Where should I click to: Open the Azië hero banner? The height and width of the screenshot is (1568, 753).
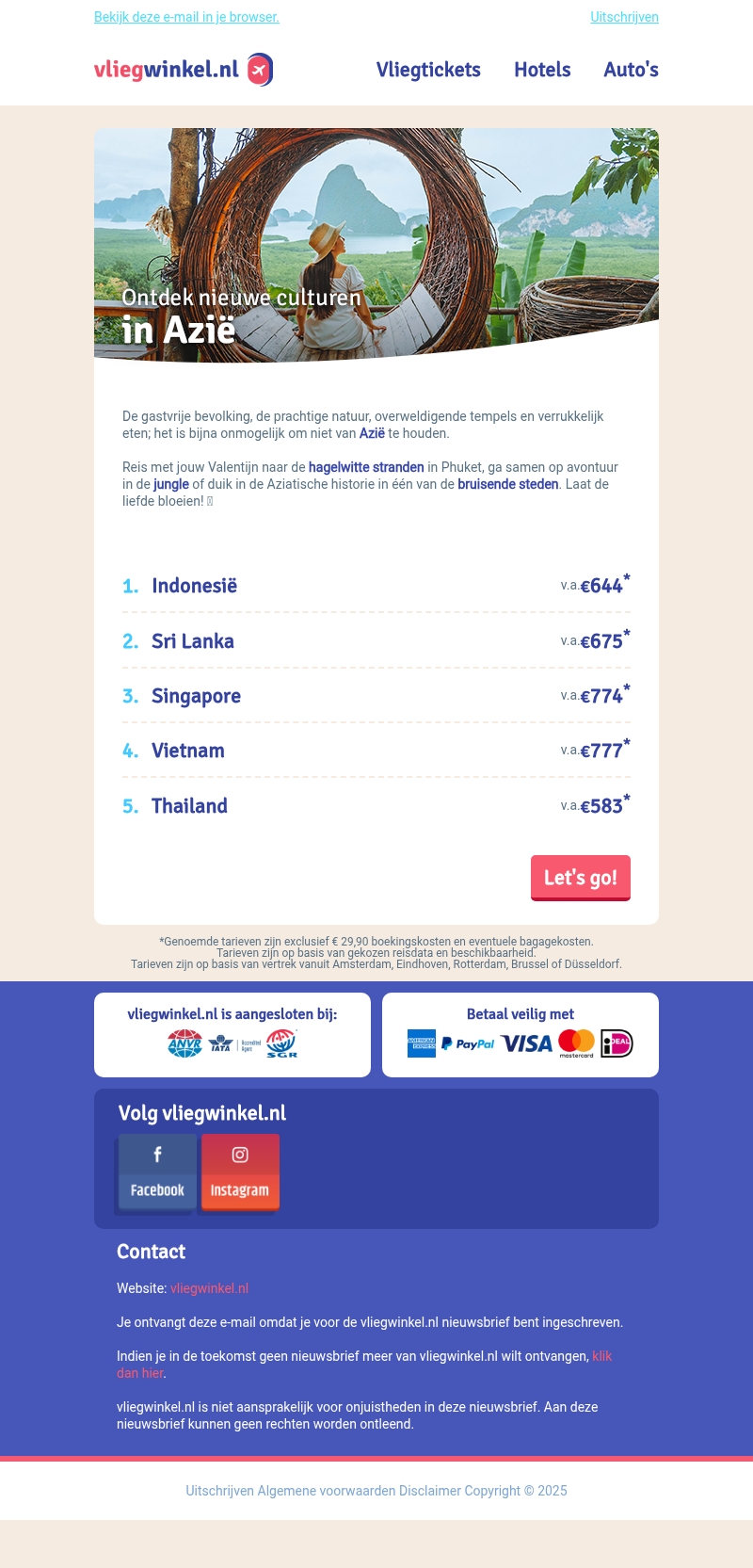click(x=376, y=245)
